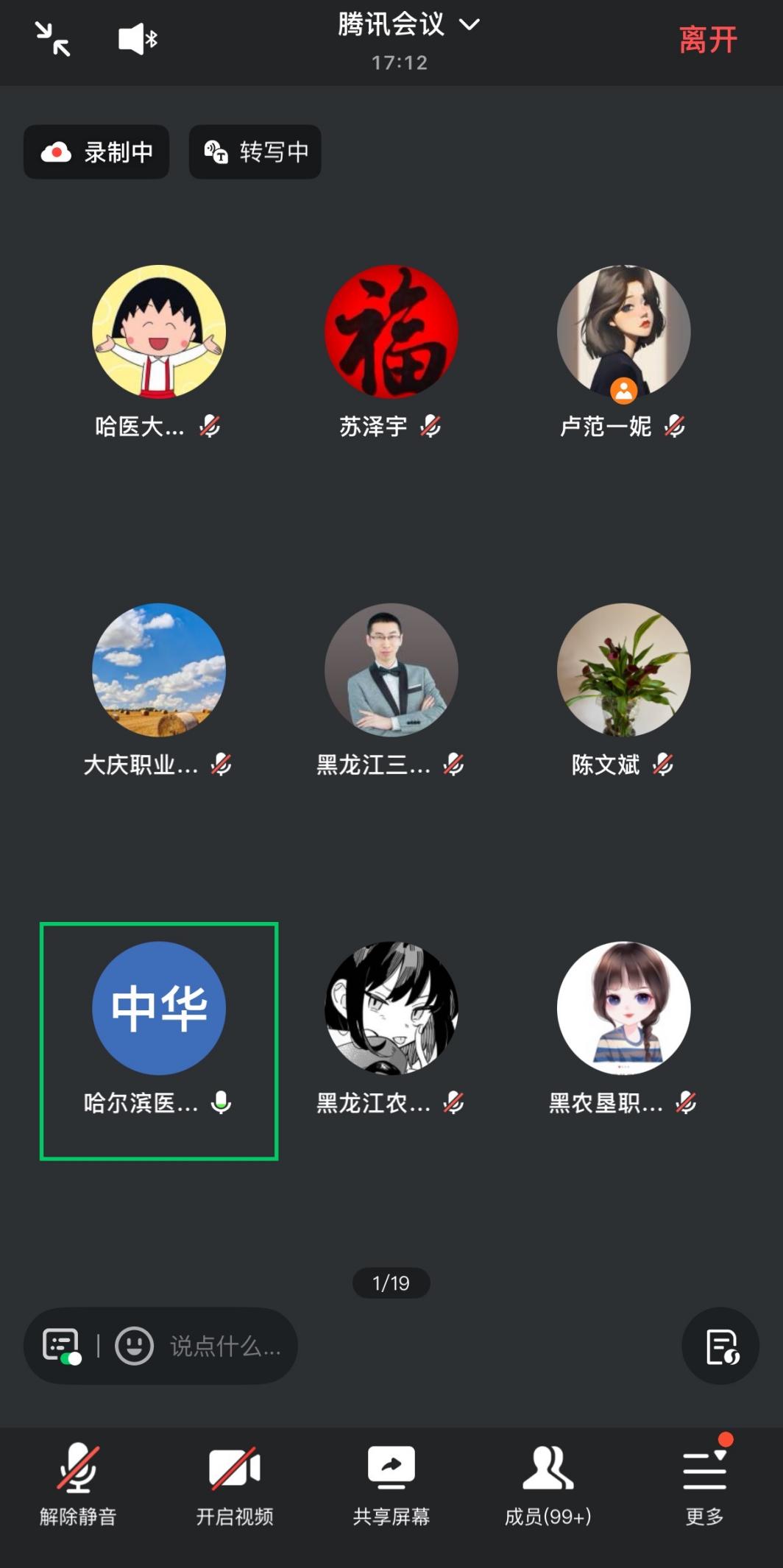Minimize the meeting window
Image resolution: width=783 pixels, height=1568 pixels.
click(x=53, y=39)
